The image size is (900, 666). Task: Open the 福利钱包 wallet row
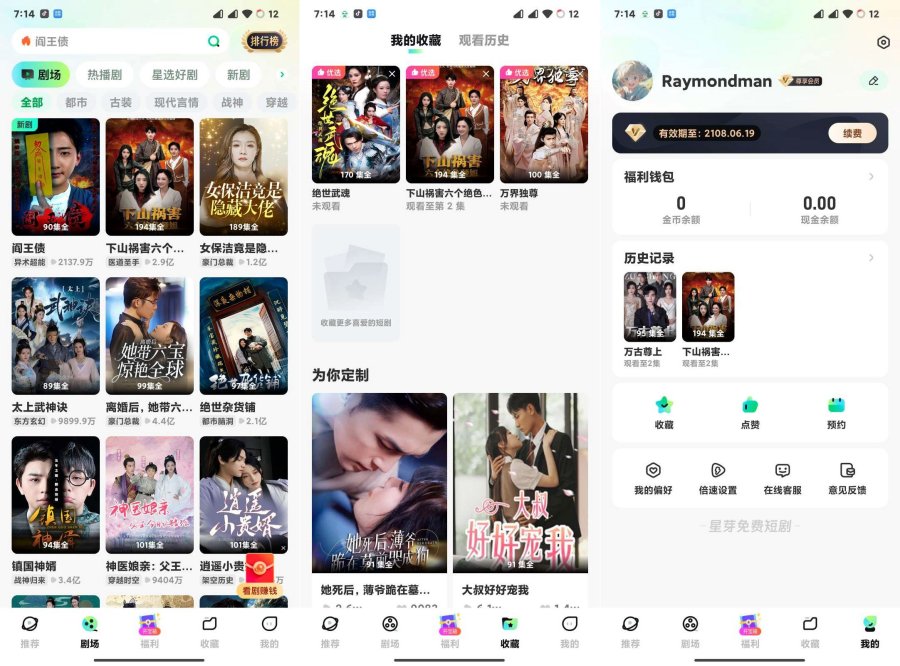(749, 177)
